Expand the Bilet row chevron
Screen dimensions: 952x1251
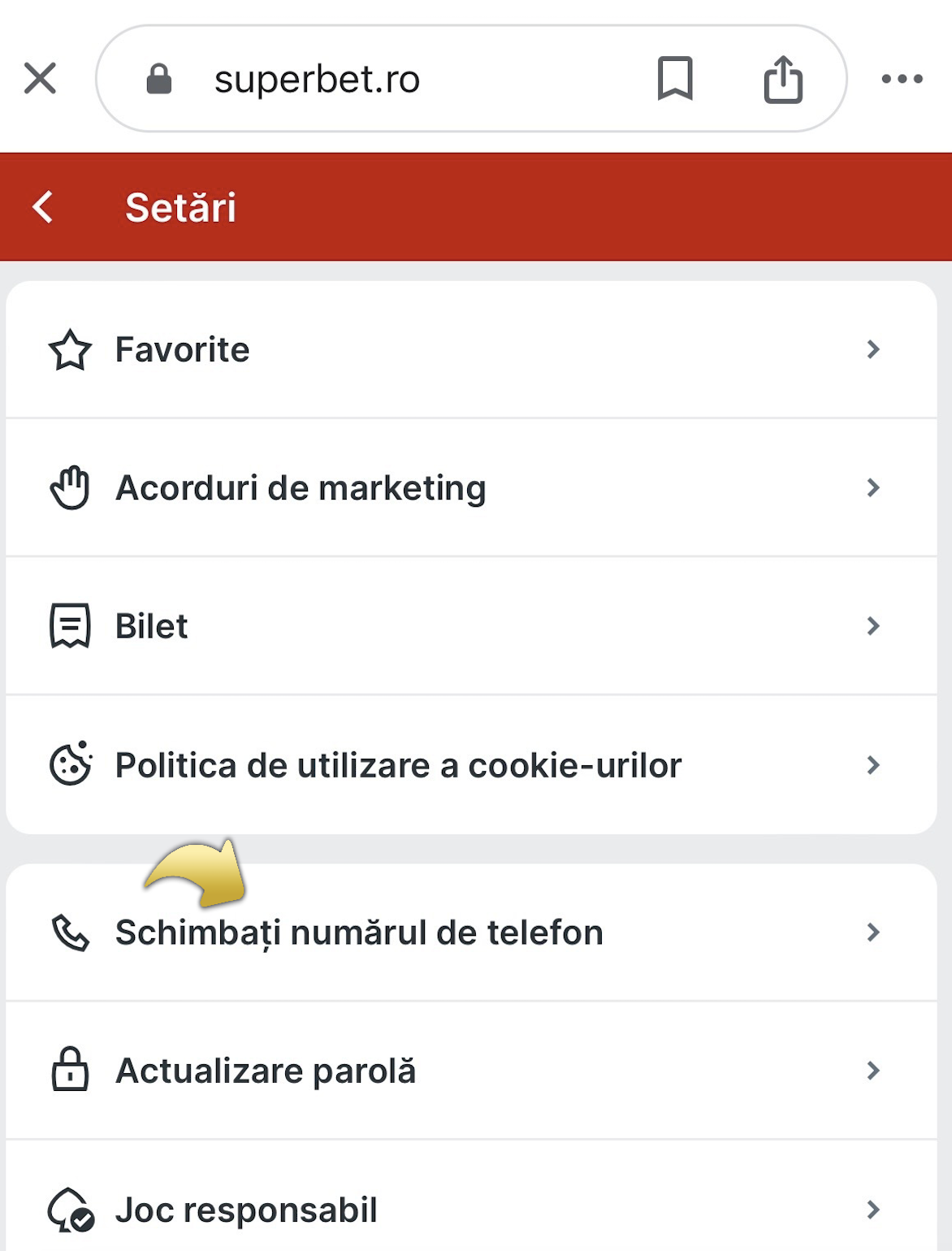pyautogui.click(x=873, y=625)
